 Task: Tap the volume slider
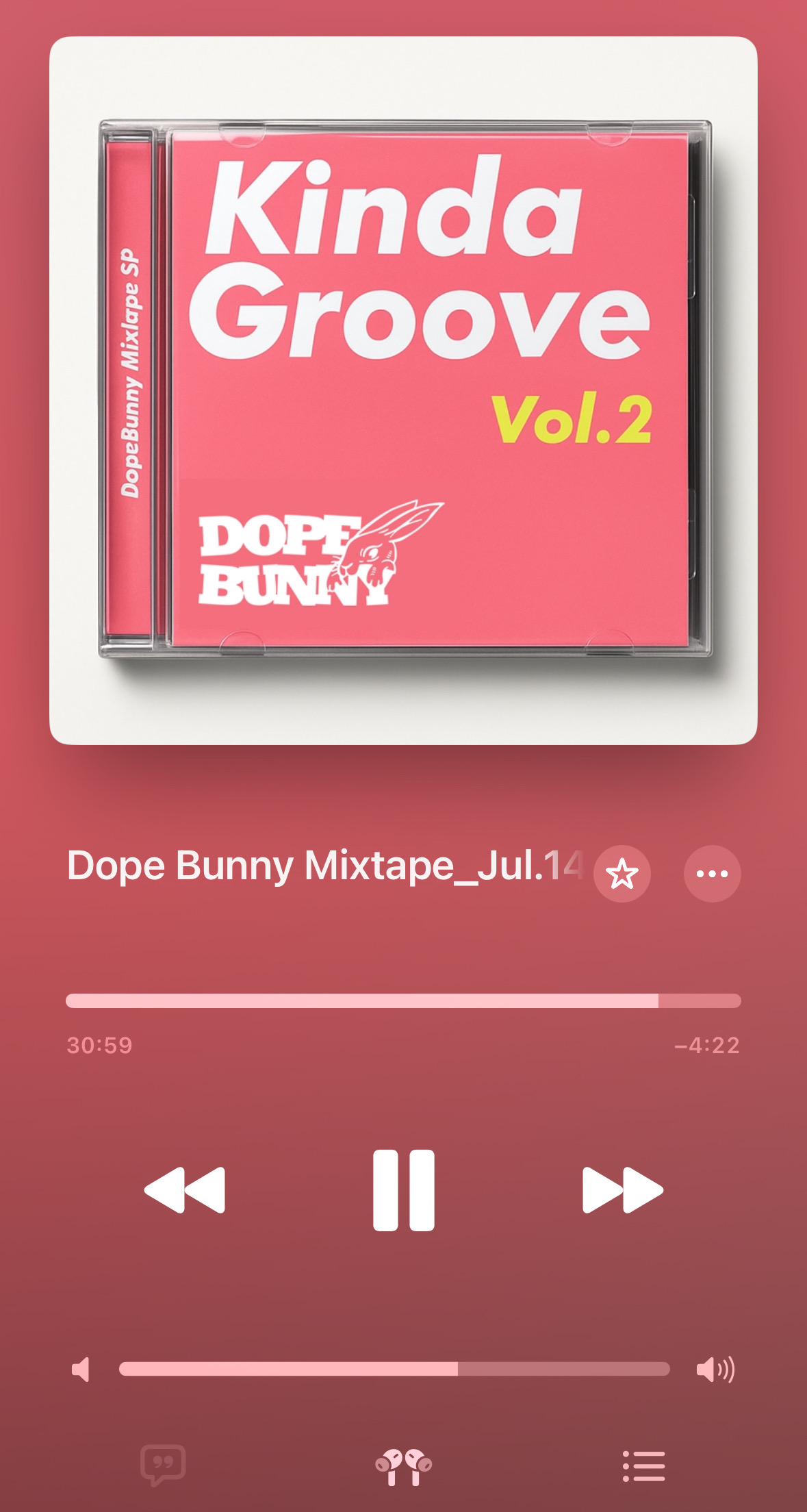[x=394, y=1369]
